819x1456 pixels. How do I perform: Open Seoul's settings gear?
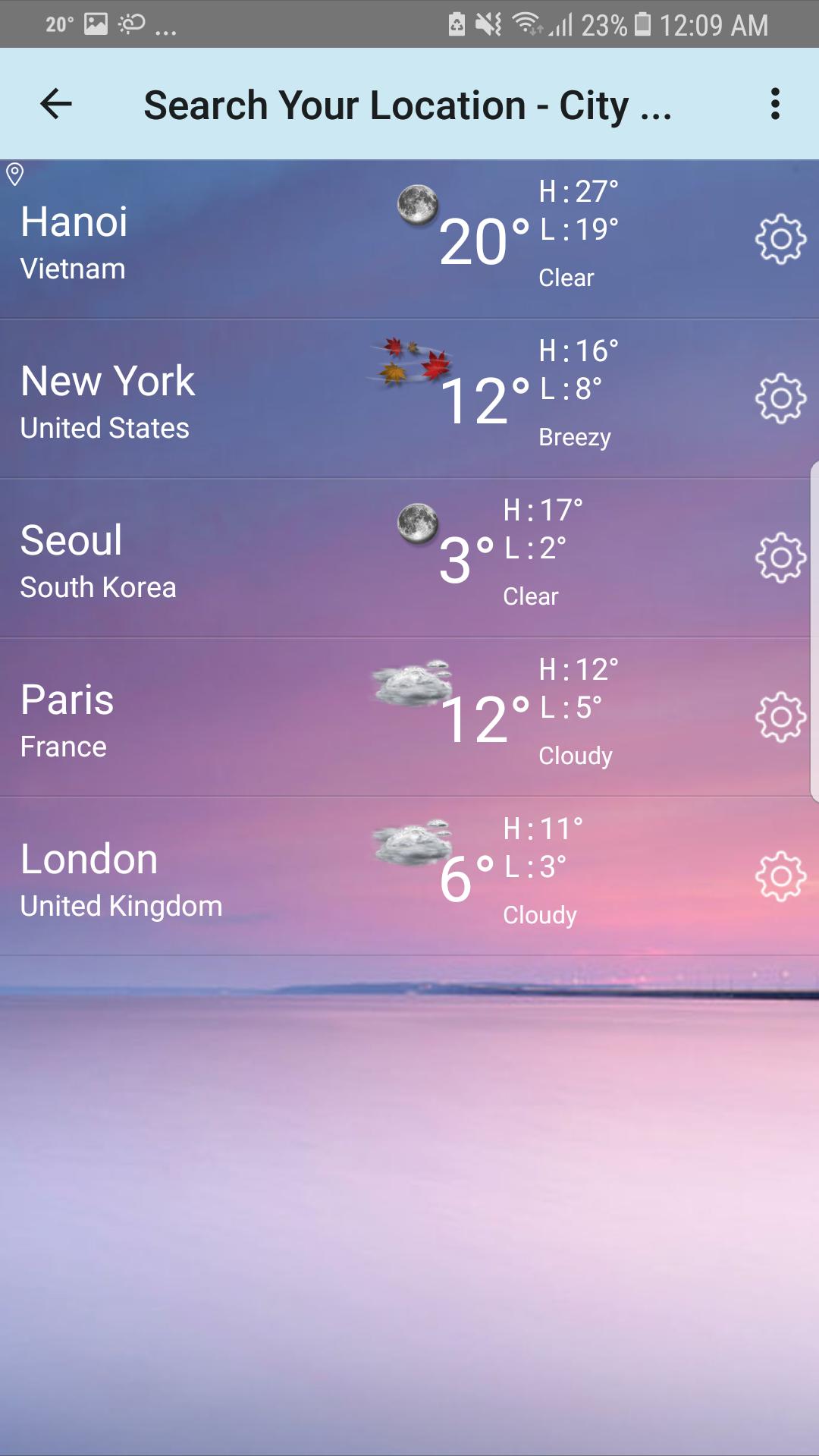click(x=780, y=558)
